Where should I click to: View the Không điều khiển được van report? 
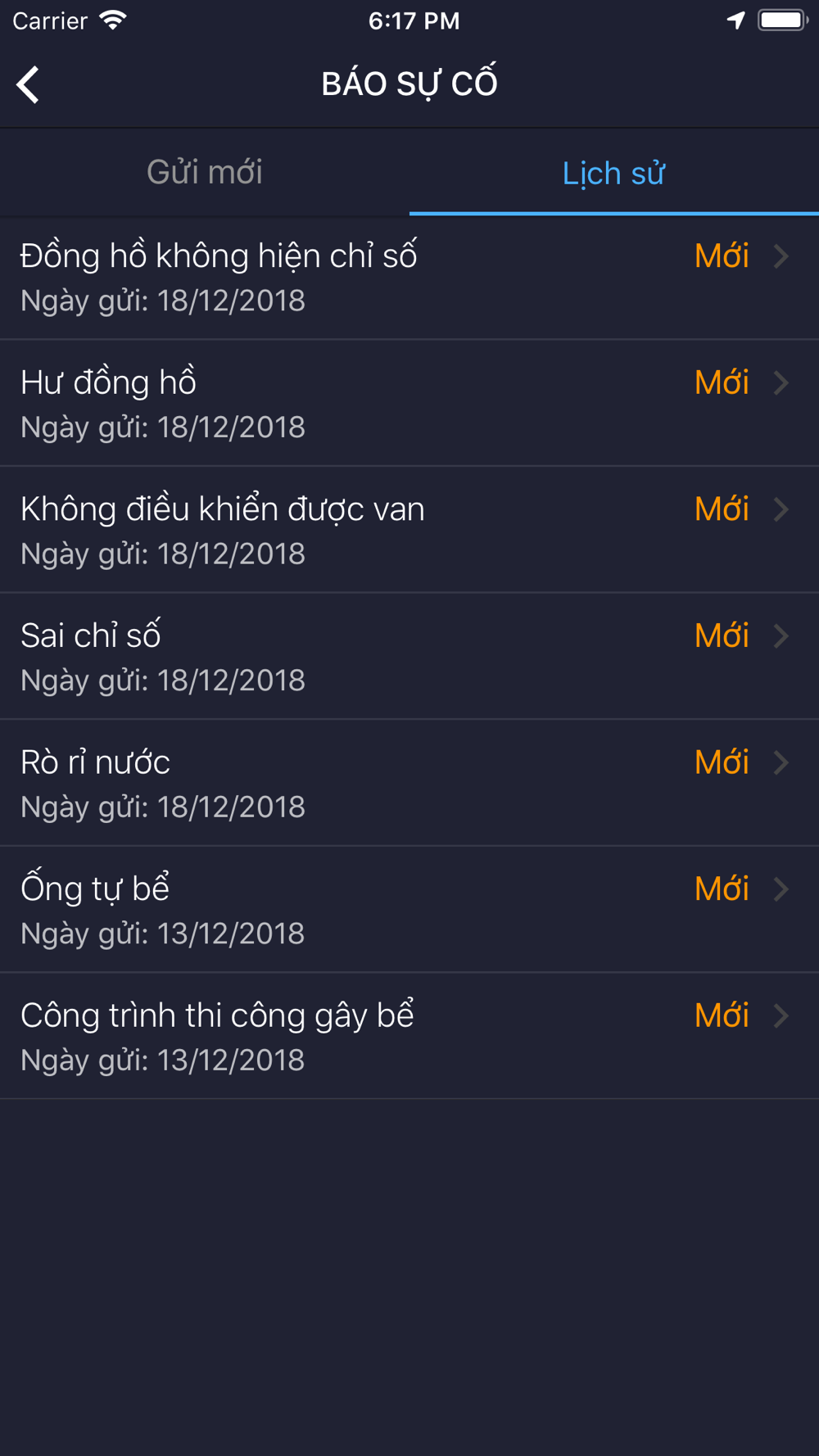click(x=409, y=530)
